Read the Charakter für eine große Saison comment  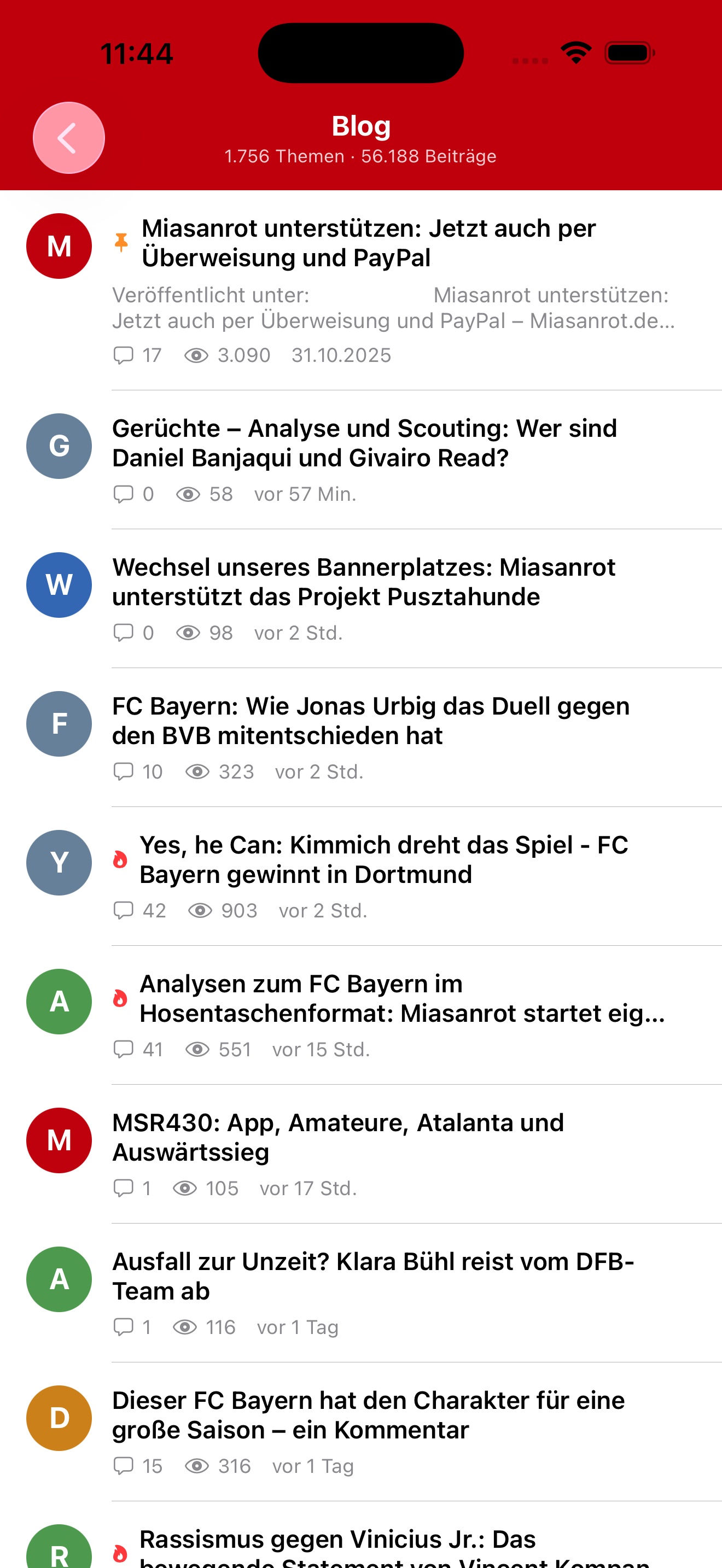368,1414
